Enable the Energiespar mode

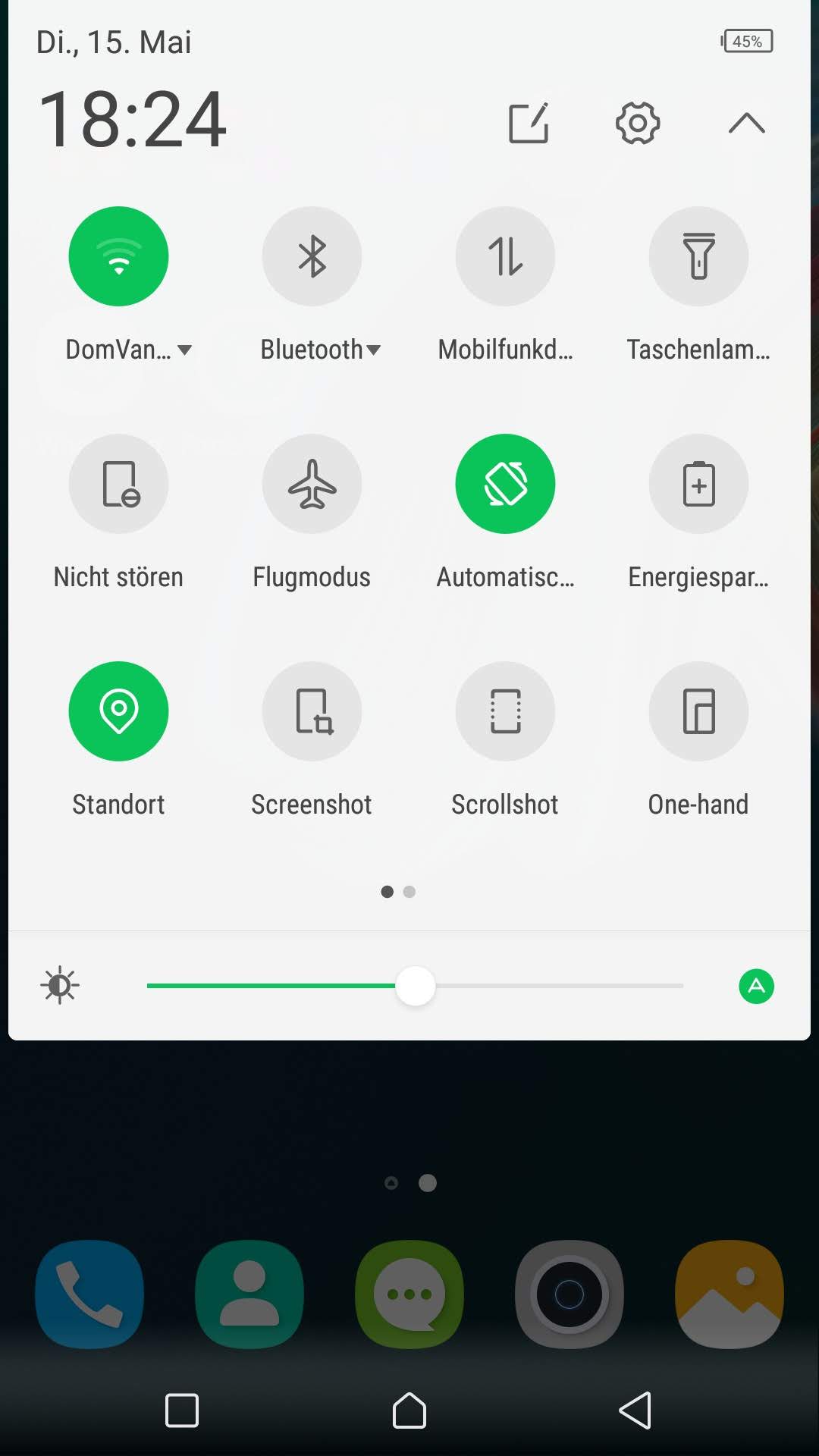pos(698,484)
